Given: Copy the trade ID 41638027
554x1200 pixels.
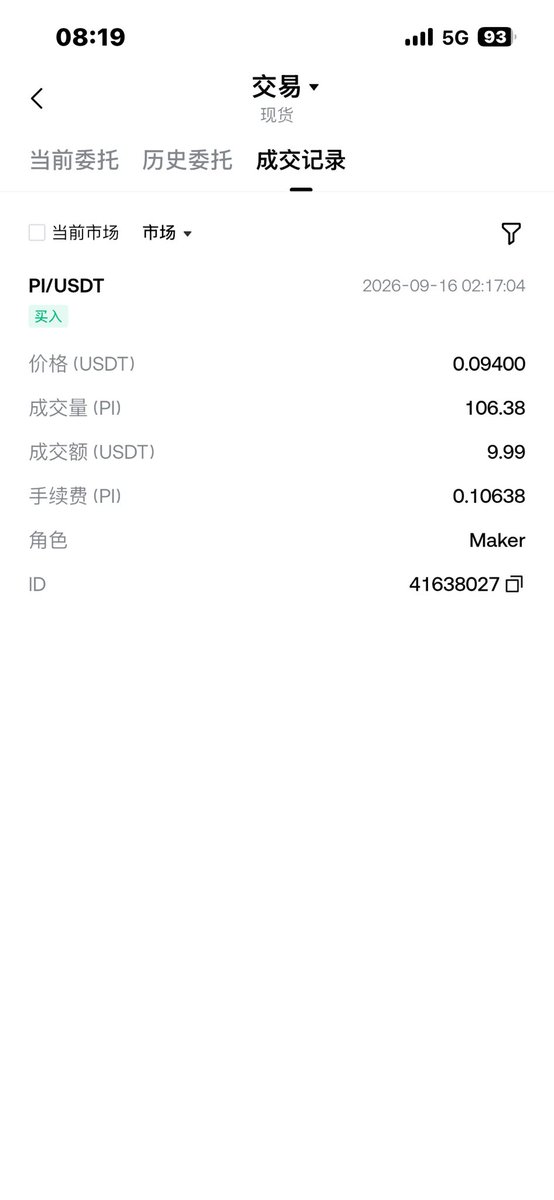Looking at the screenshot, I should (x=514, y=584).
